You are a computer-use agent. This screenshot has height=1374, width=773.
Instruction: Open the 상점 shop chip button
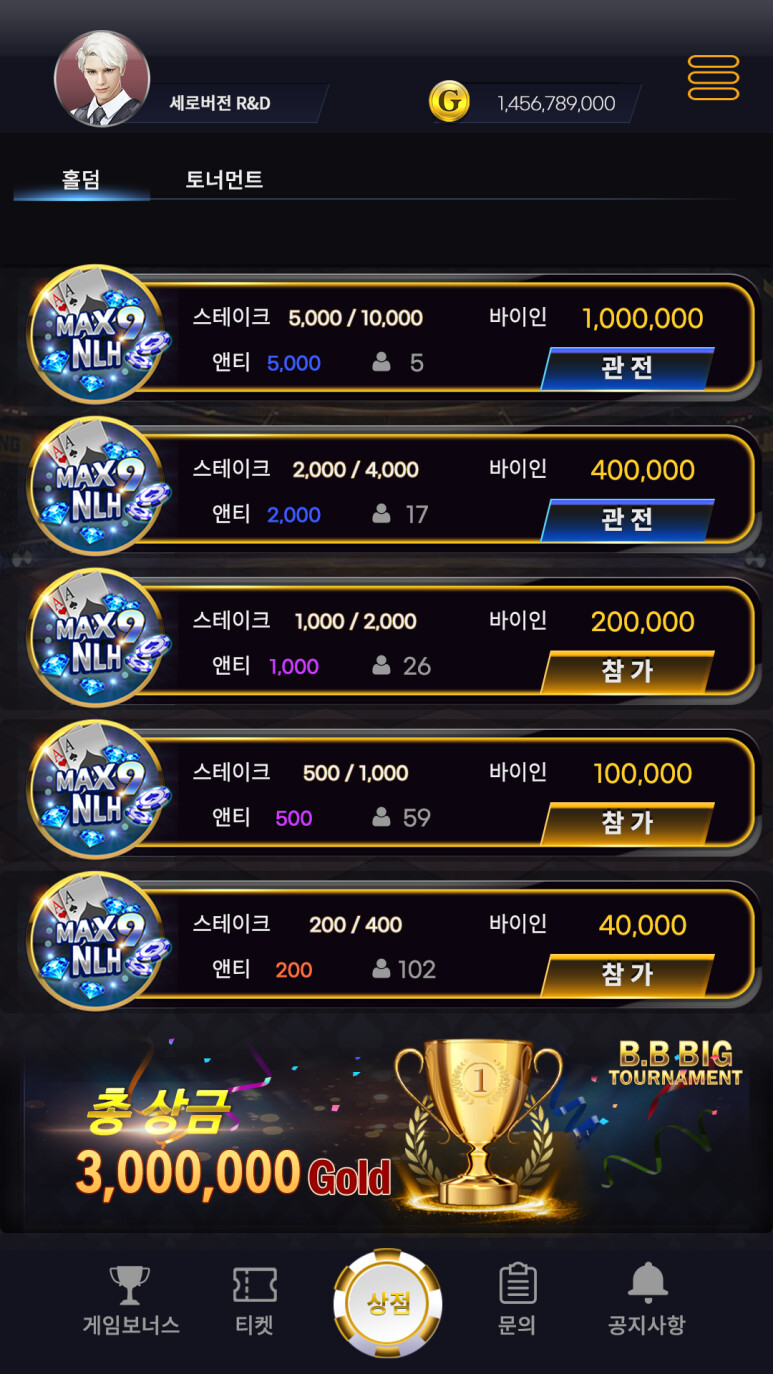click(387, 1303)
